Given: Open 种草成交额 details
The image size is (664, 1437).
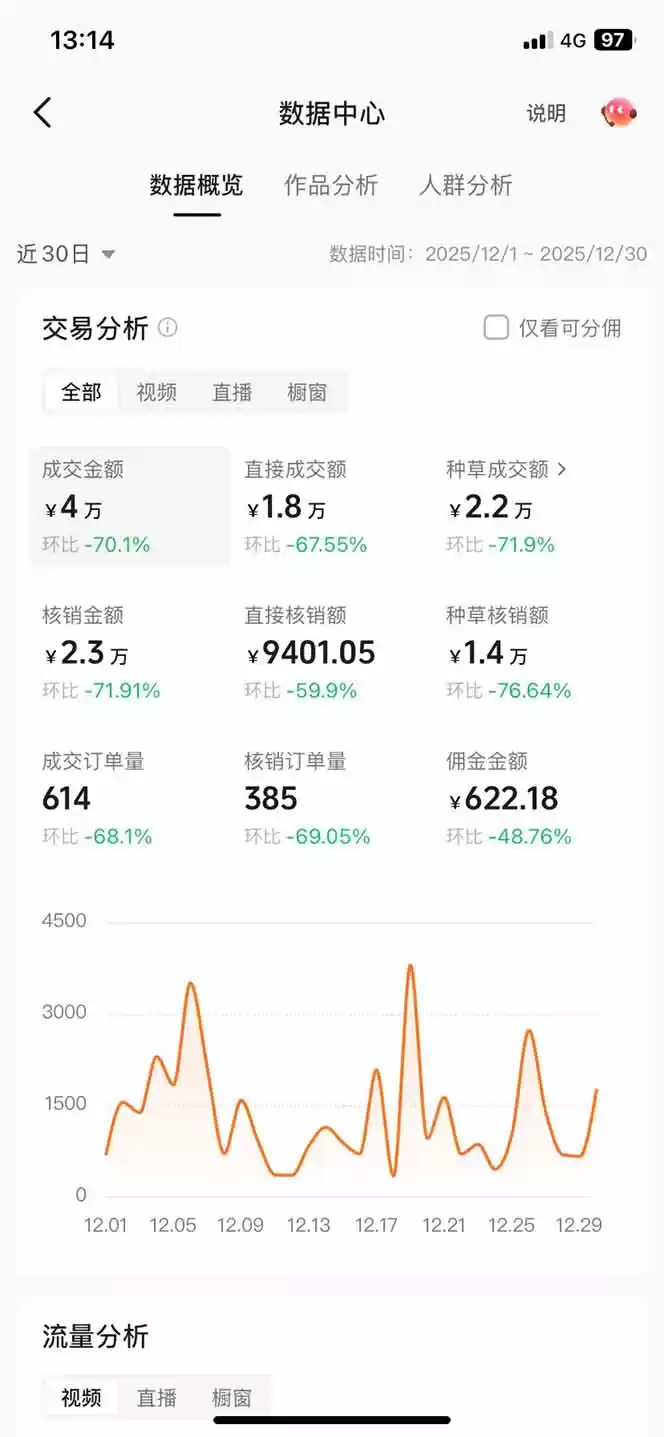Looking at the screenshot, I should click(x=506, y=469).
